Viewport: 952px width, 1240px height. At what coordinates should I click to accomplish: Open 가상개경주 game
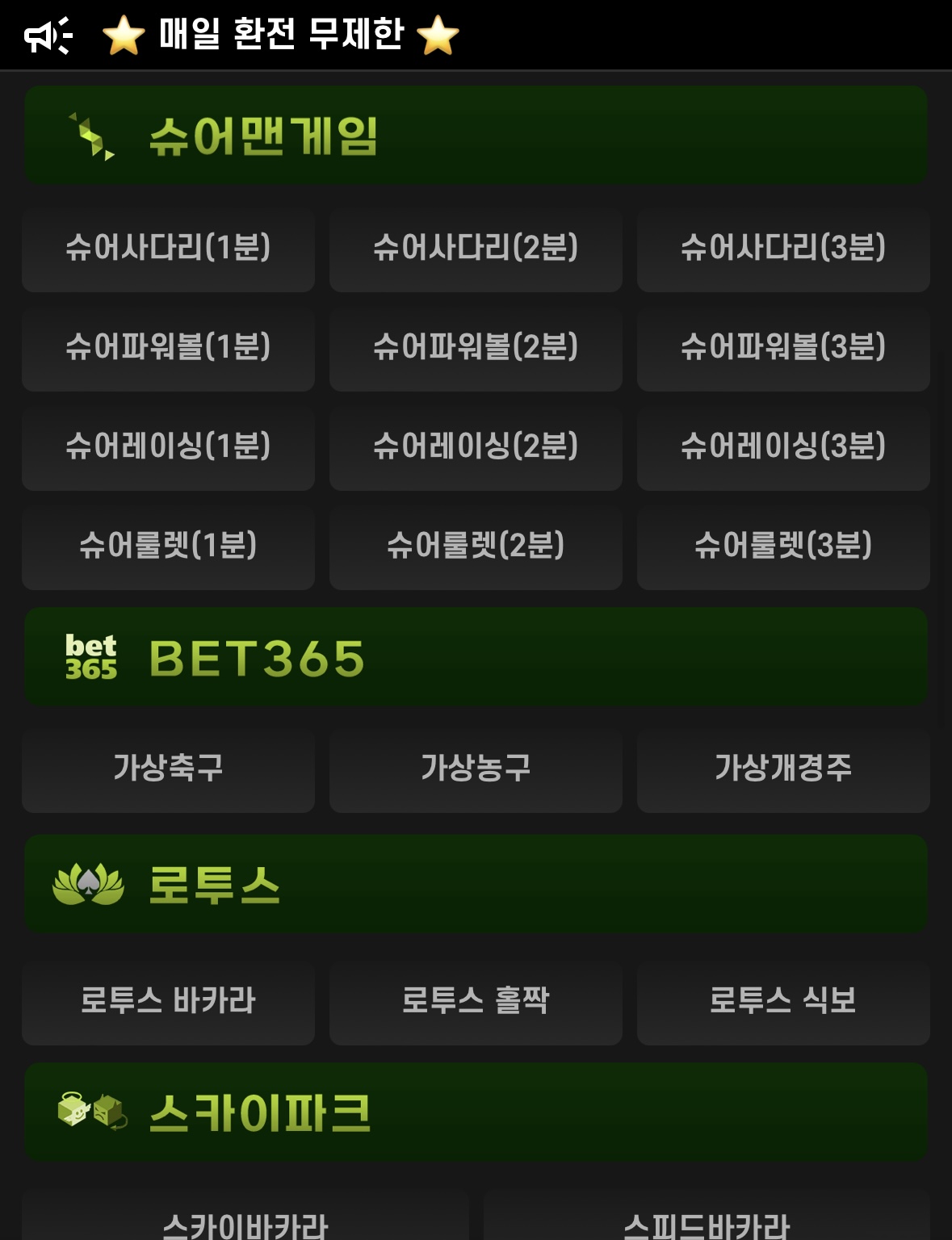point(783,769)
